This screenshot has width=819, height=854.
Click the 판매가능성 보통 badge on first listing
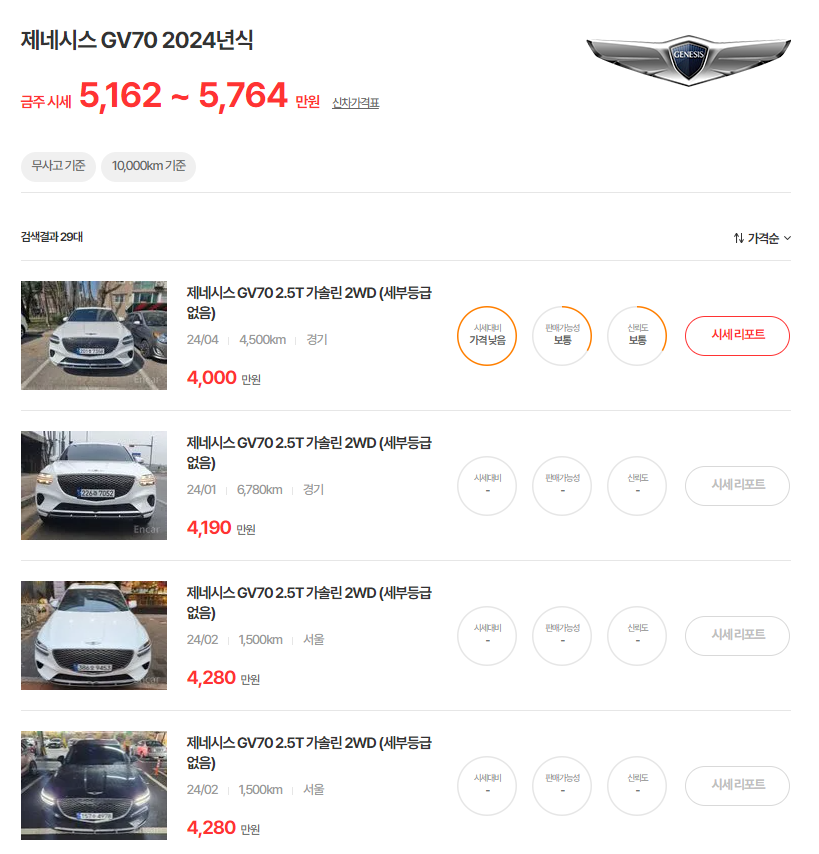562,336
